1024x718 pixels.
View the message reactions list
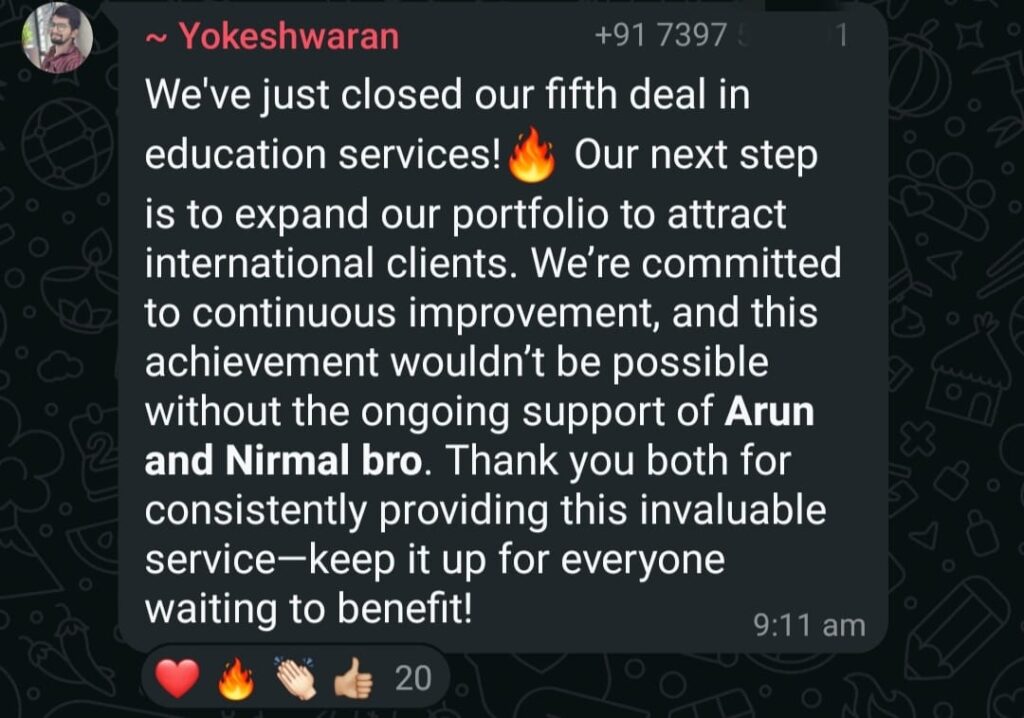pyautogui.click(x=294, y=680)
